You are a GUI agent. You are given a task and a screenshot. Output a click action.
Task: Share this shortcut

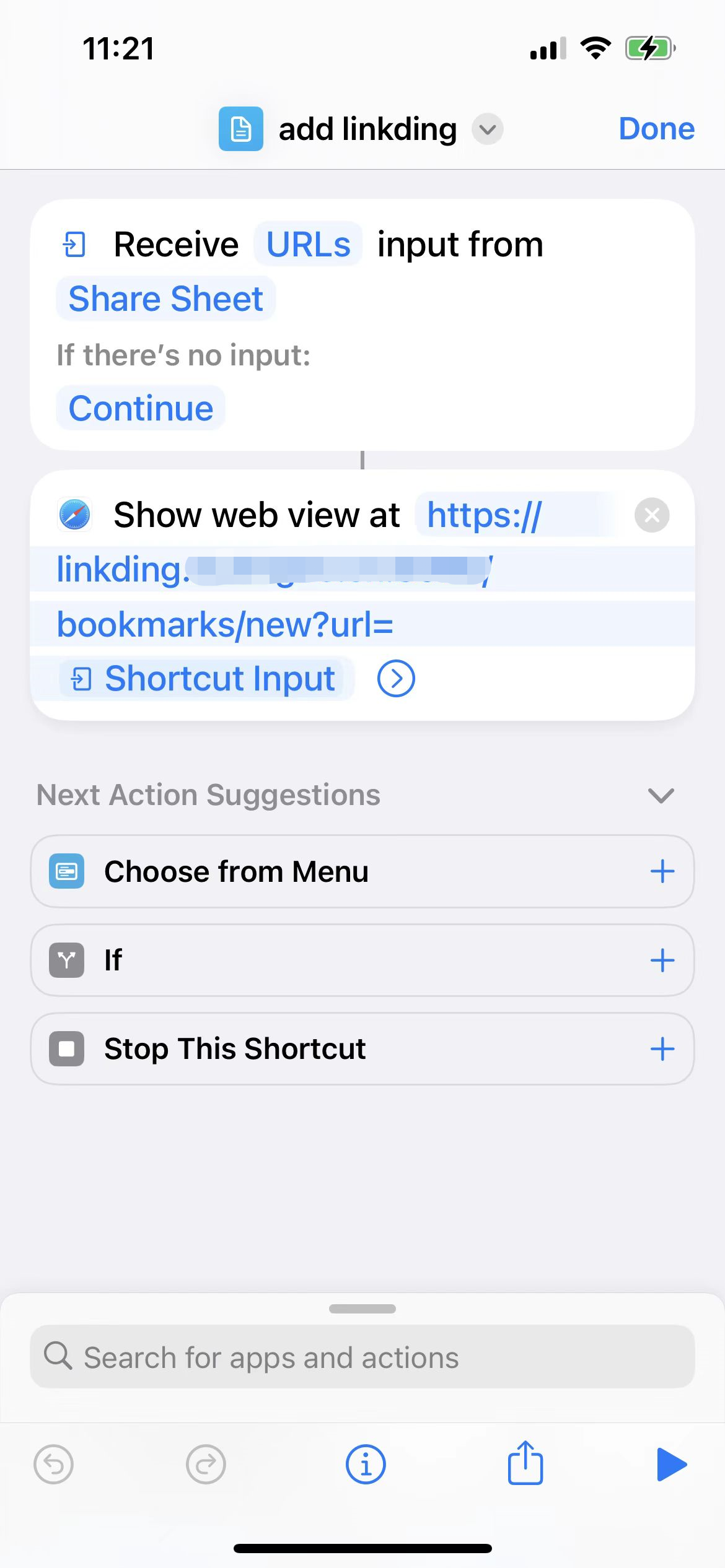[x=525, y=1464]
